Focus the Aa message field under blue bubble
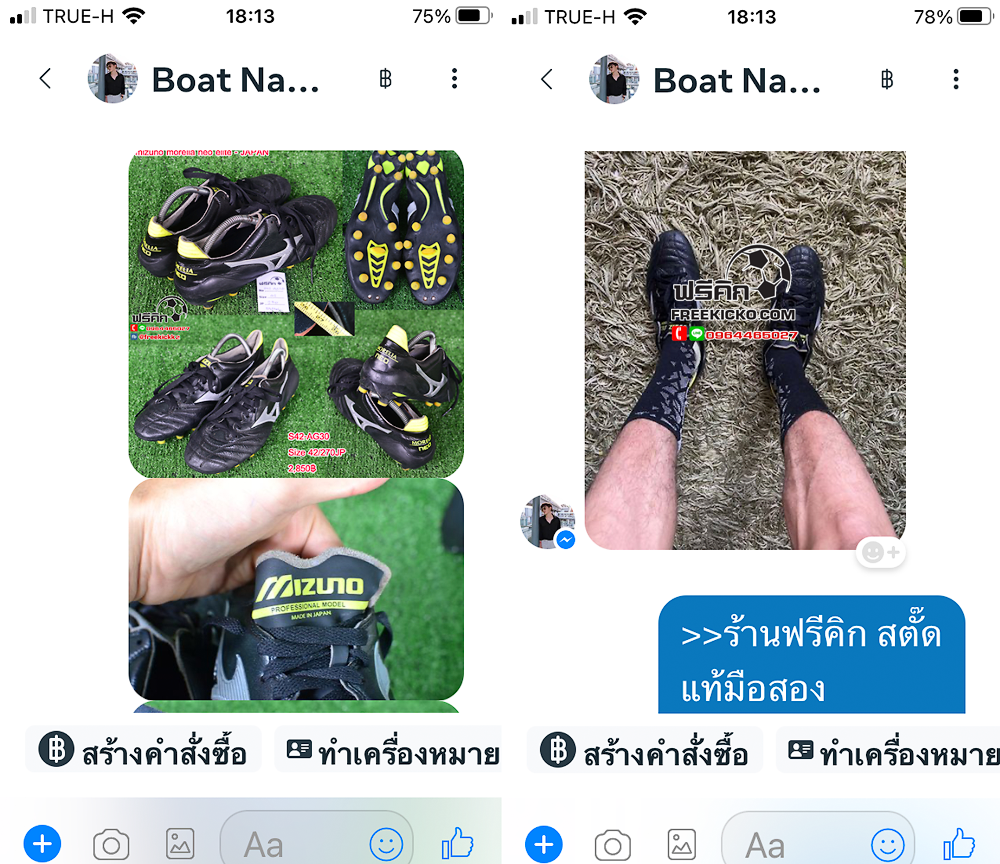This screenshot has width=1000, height=864. click(790, 845)
